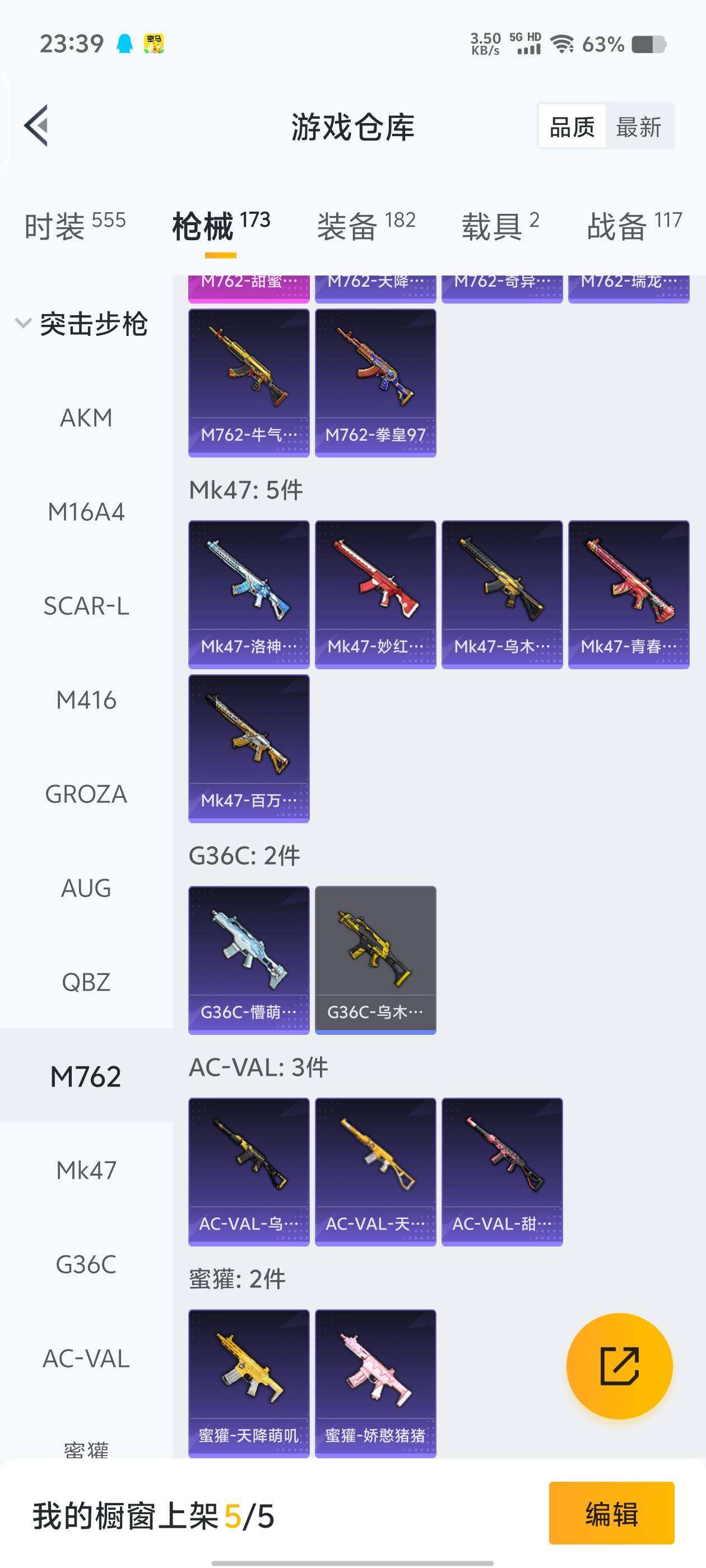Open the M762-拳皇97 skin
Viewport: 706px width, 1568px height.
[375, 383]
